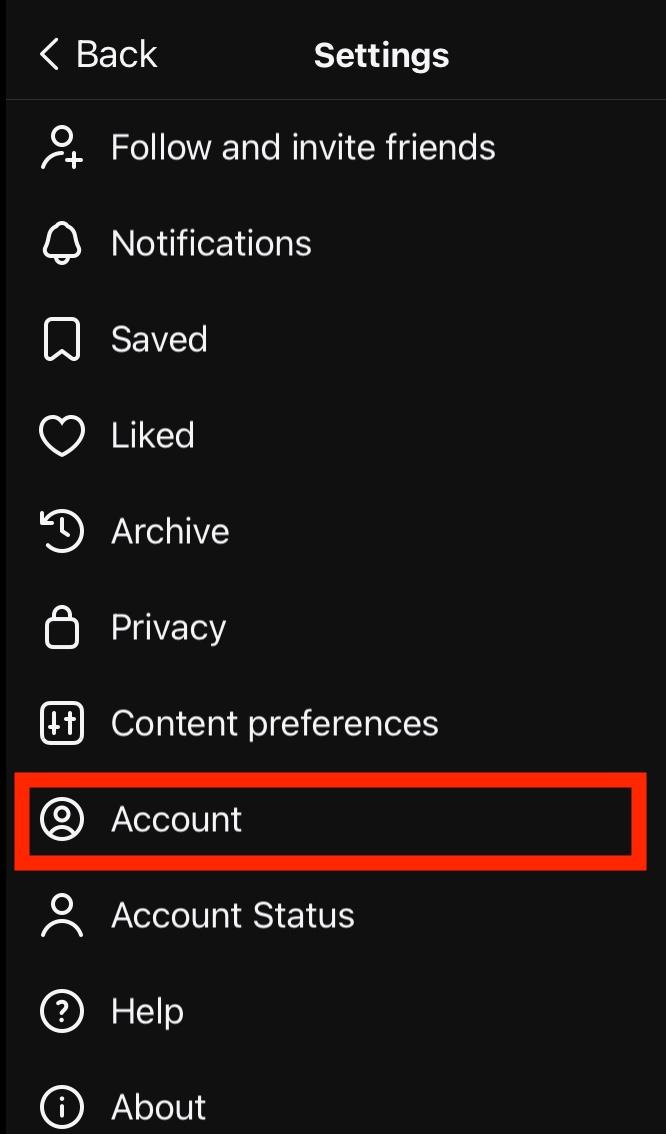Viewport: 666px width, 1134px height.
Task: Open the About page
Action: 158,1107
